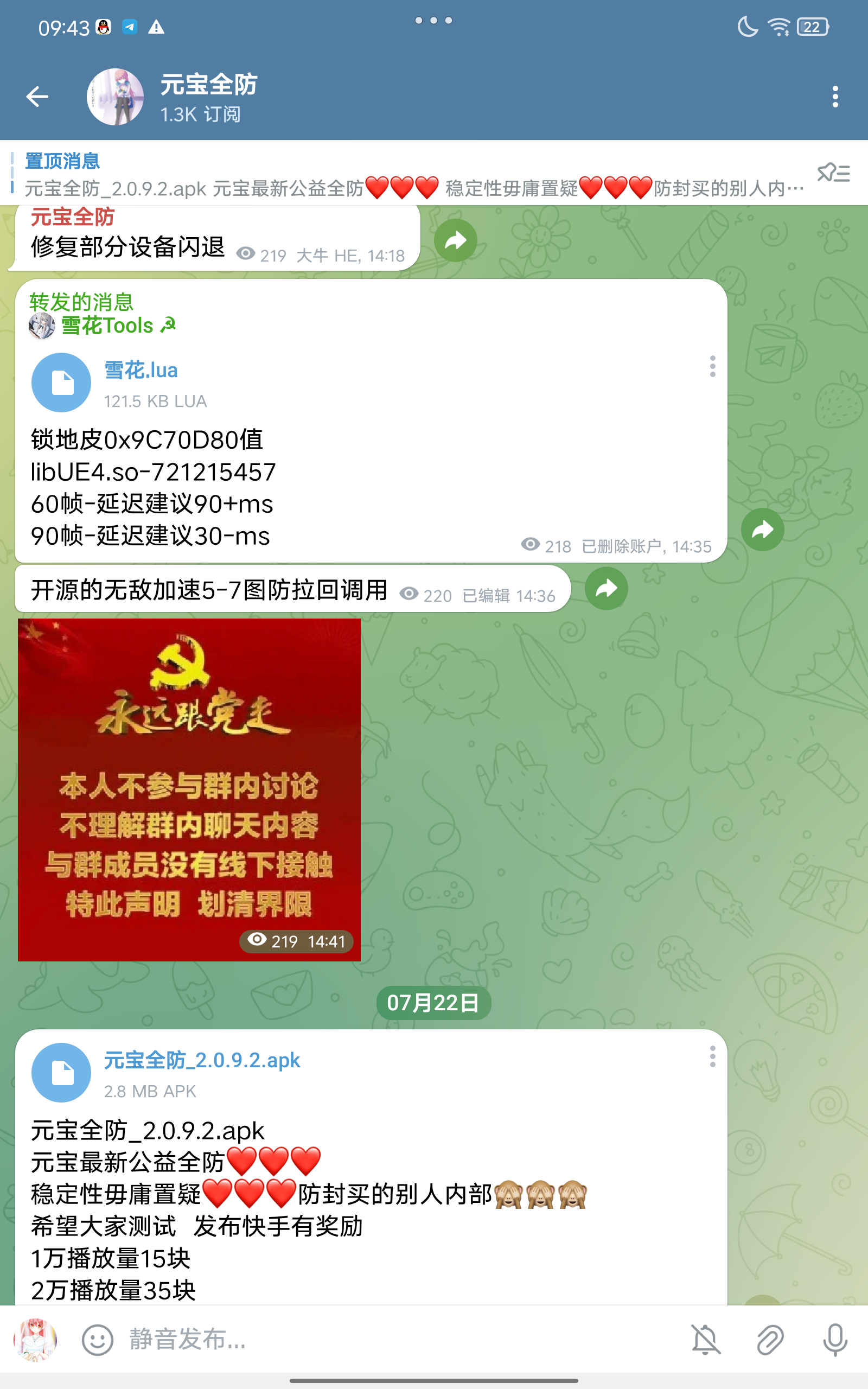Toggle silent broadcast notifications bell
The width and height of the screenshot is (868, 1389).
[706, 1340]
